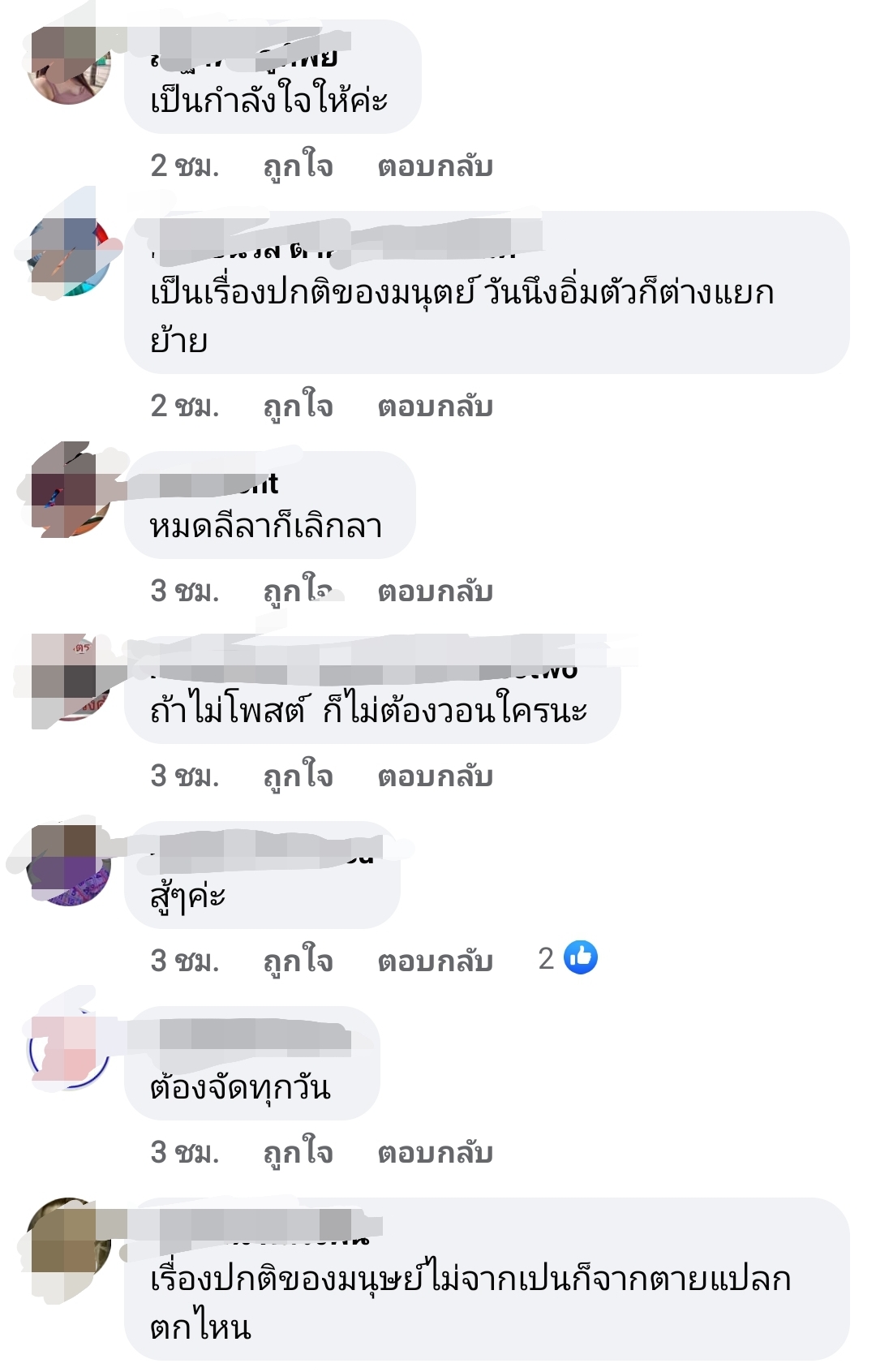
Task: Like the comment about 'อิ่มตัวก็ต่างแยกย้าย'
Action: (x=298, y=406)
